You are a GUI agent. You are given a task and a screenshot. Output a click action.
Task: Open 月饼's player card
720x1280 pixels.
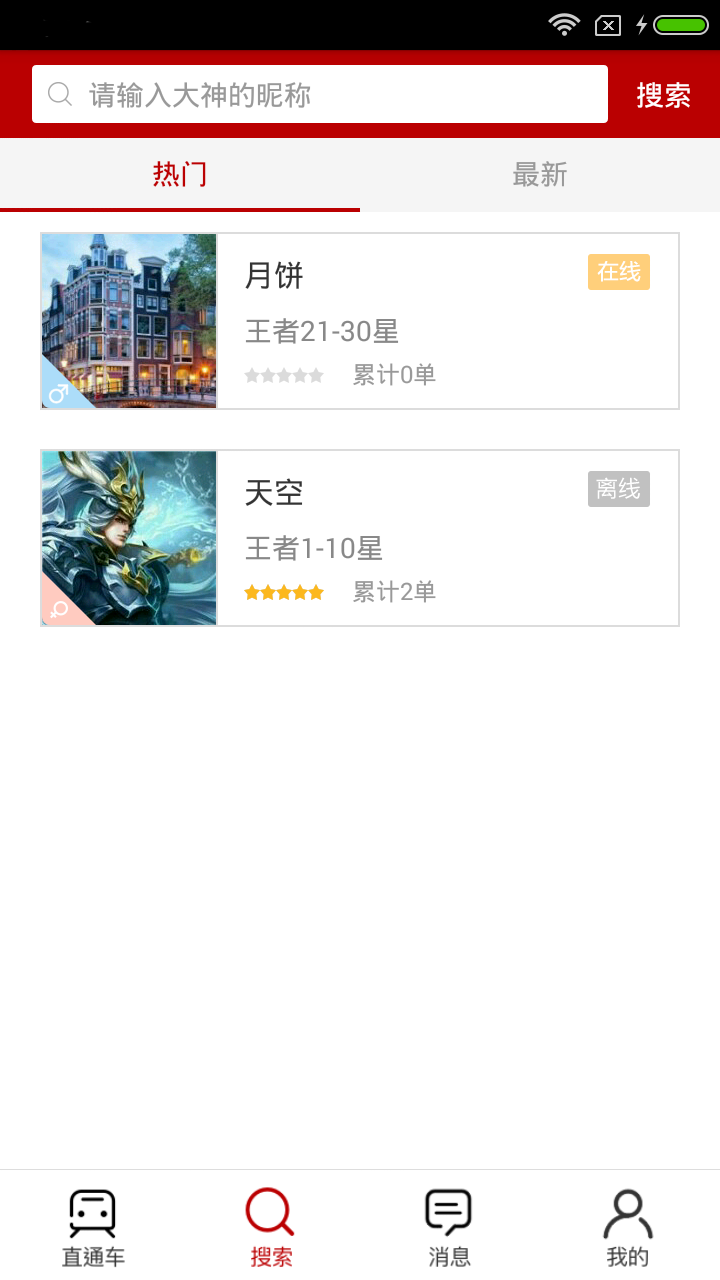pyautogui.click(x=360, y=321)
